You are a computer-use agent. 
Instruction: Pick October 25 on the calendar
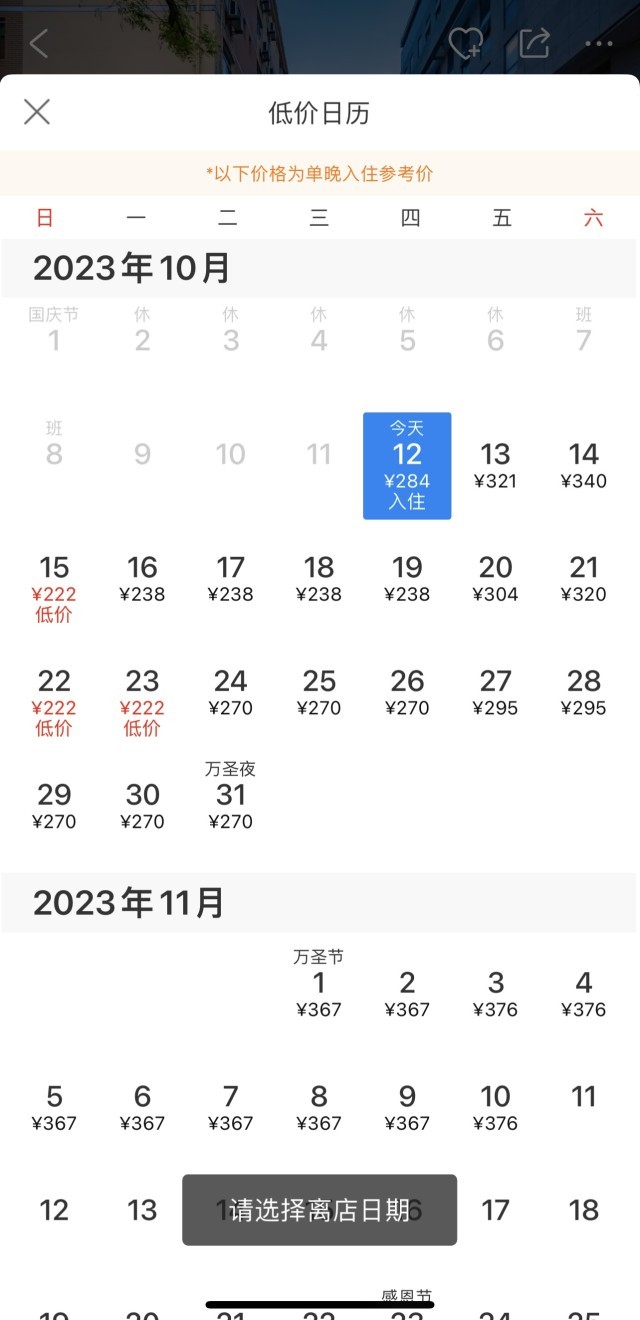click(319, 693)
